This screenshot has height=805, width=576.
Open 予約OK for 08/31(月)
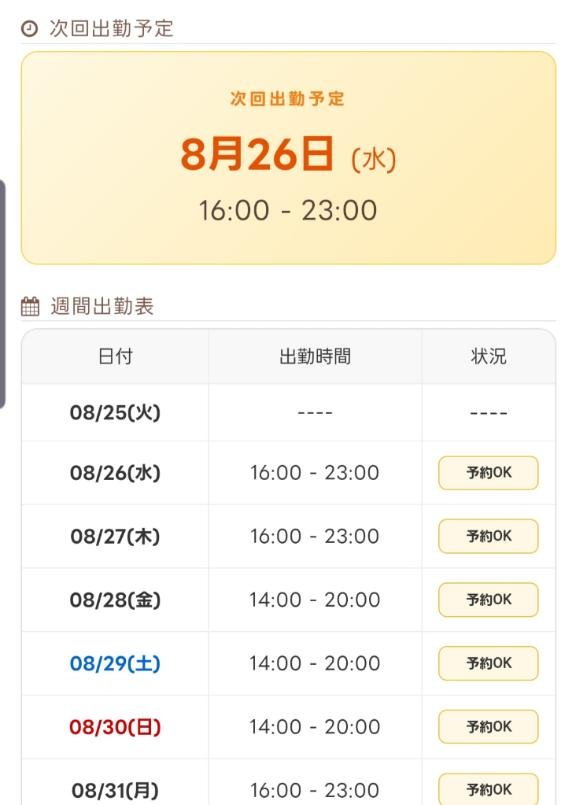coord(488,789)
